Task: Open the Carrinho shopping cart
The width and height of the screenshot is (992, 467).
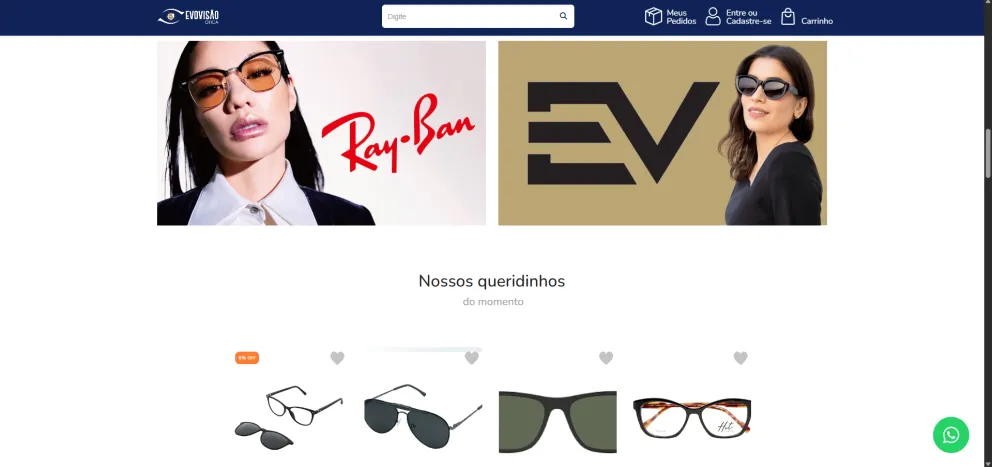Action: 806,17
